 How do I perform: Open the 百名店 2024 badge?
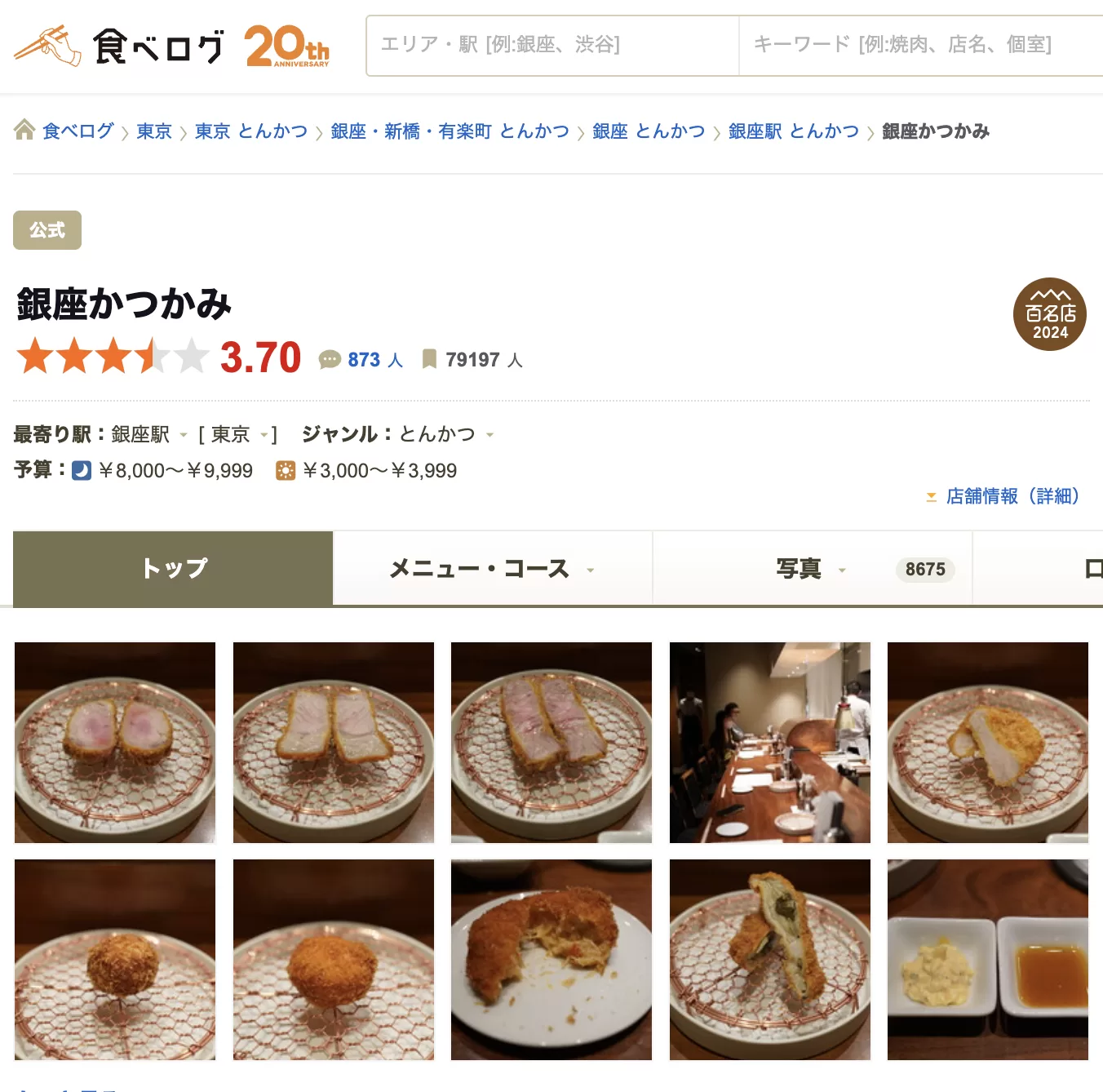click(1049, 315)
